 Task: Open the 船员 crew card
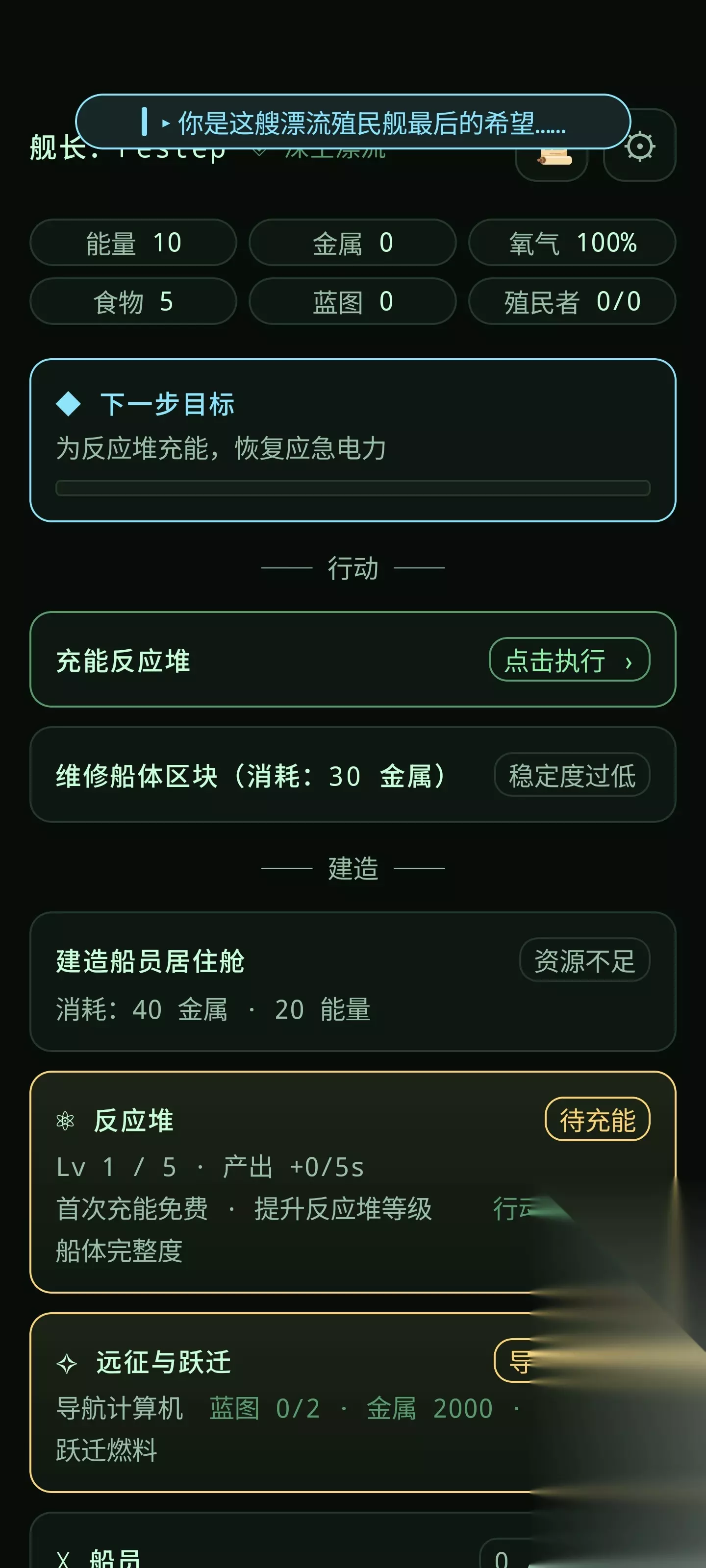point(353,1541)
